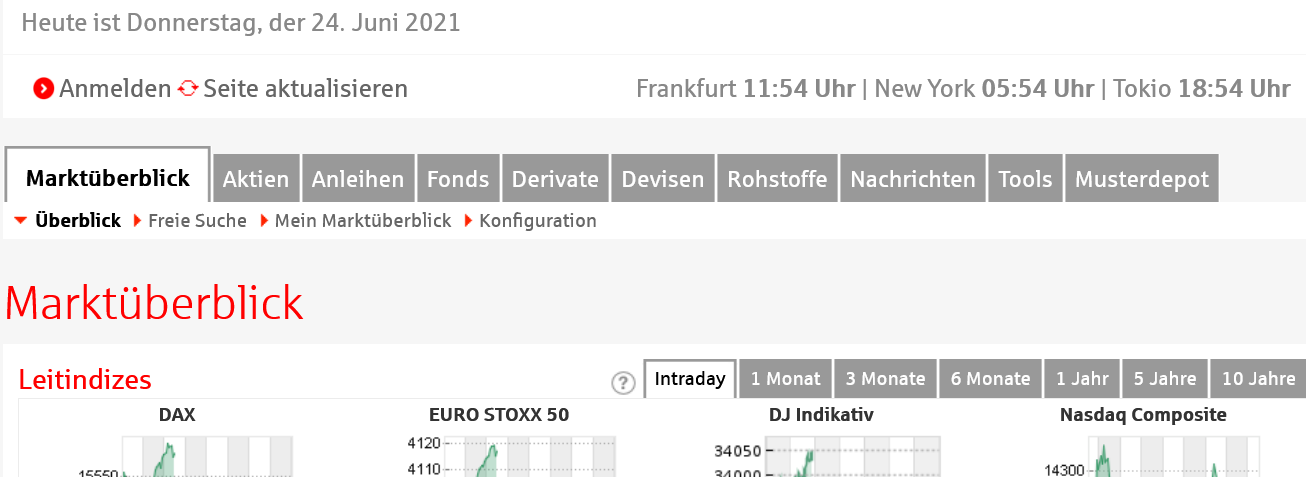Open the Konfiguration link
The width and height of the screenshot is (1306, 477).
point(537,221)
